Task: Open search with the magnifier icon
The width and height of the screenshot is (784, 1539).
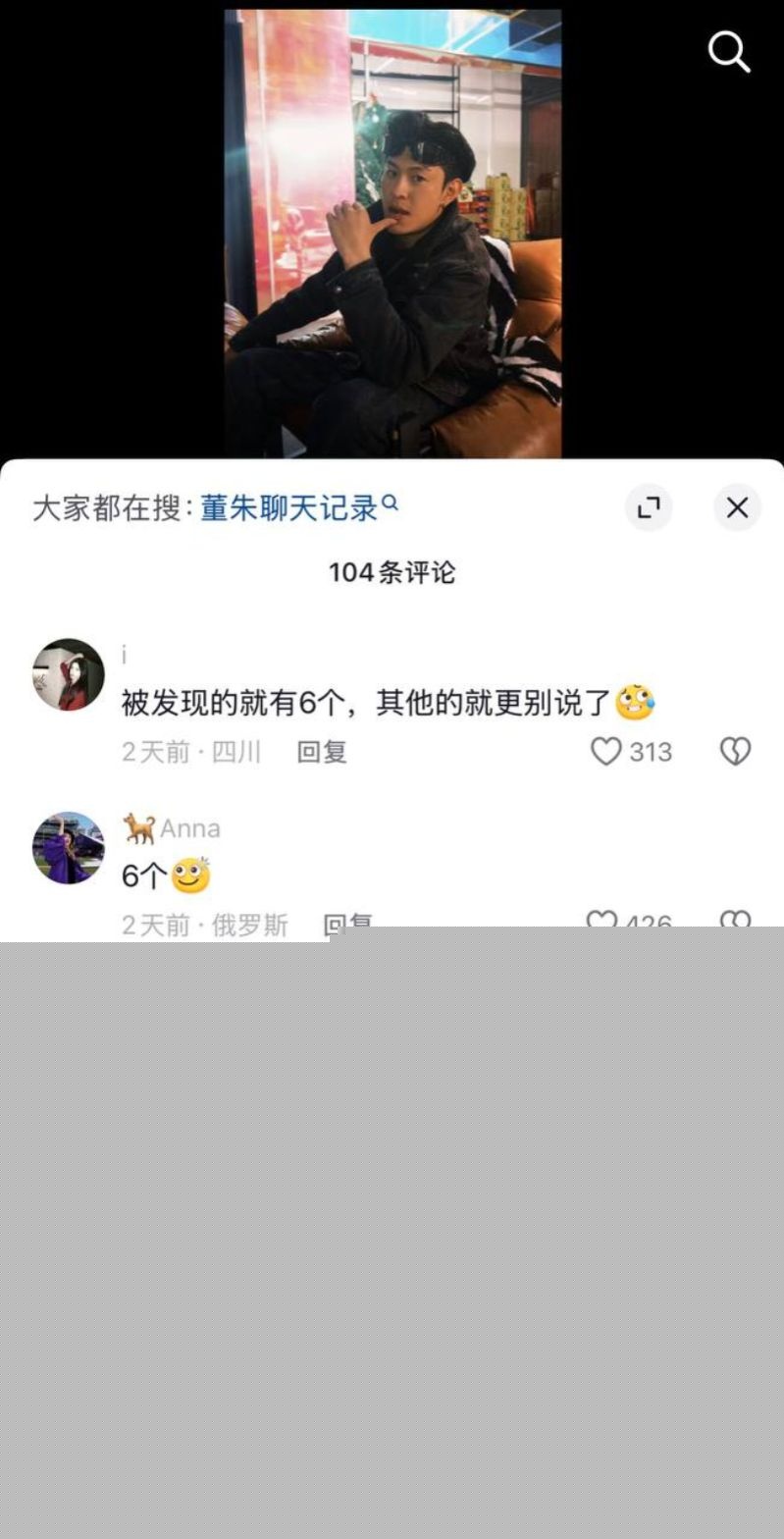Action: tap(728, 52)
